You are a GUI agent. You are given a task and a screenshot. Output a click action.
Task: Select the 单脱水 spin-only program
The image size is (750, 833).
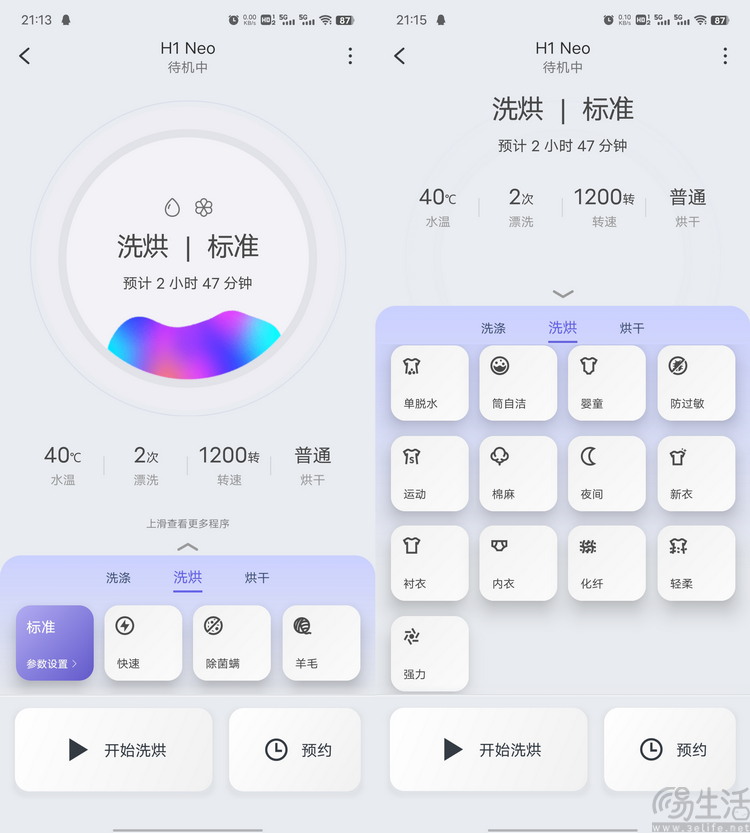point(429,383)
